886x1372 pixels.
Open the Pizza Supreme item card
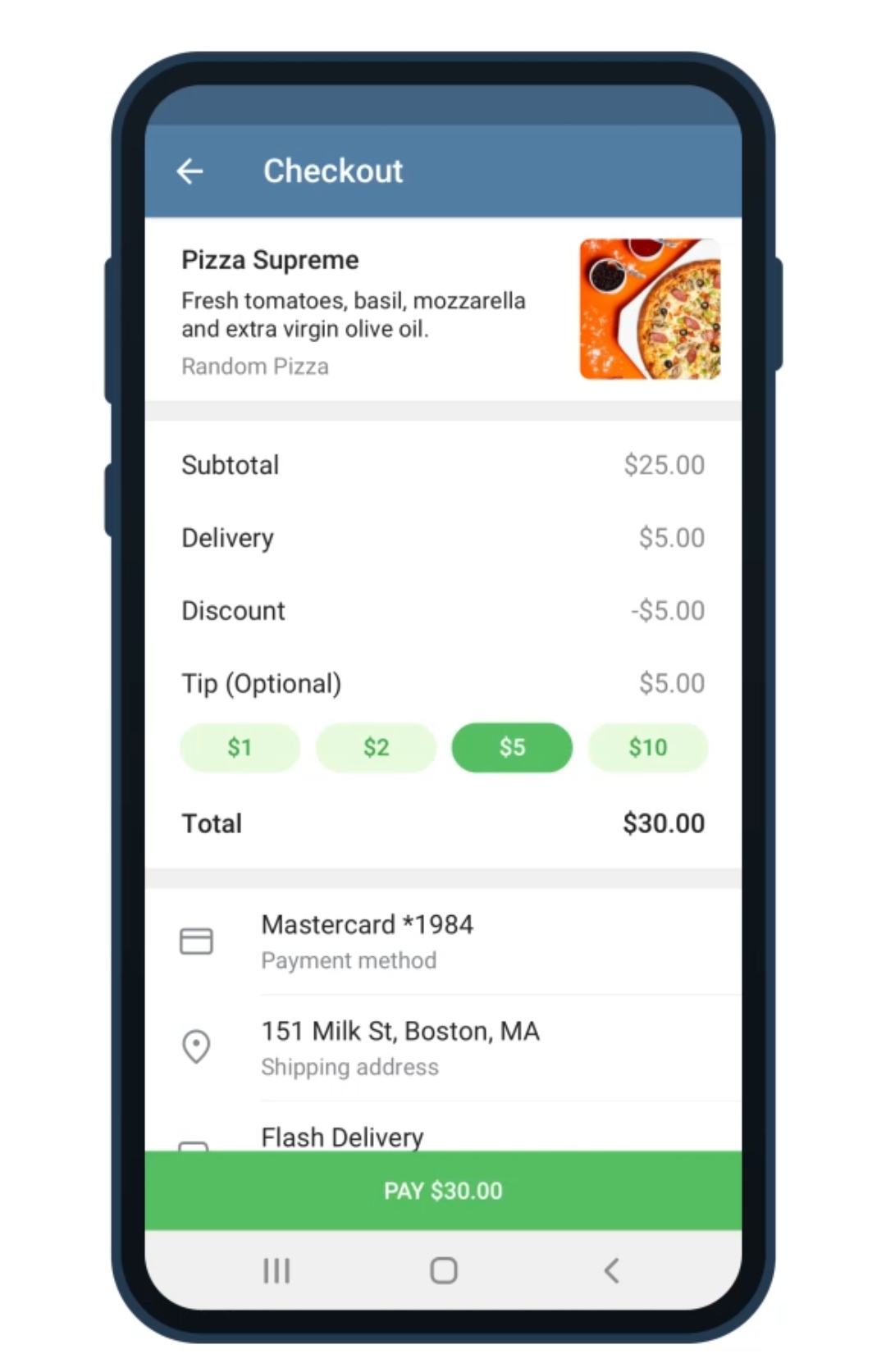[x=443, y=310]
